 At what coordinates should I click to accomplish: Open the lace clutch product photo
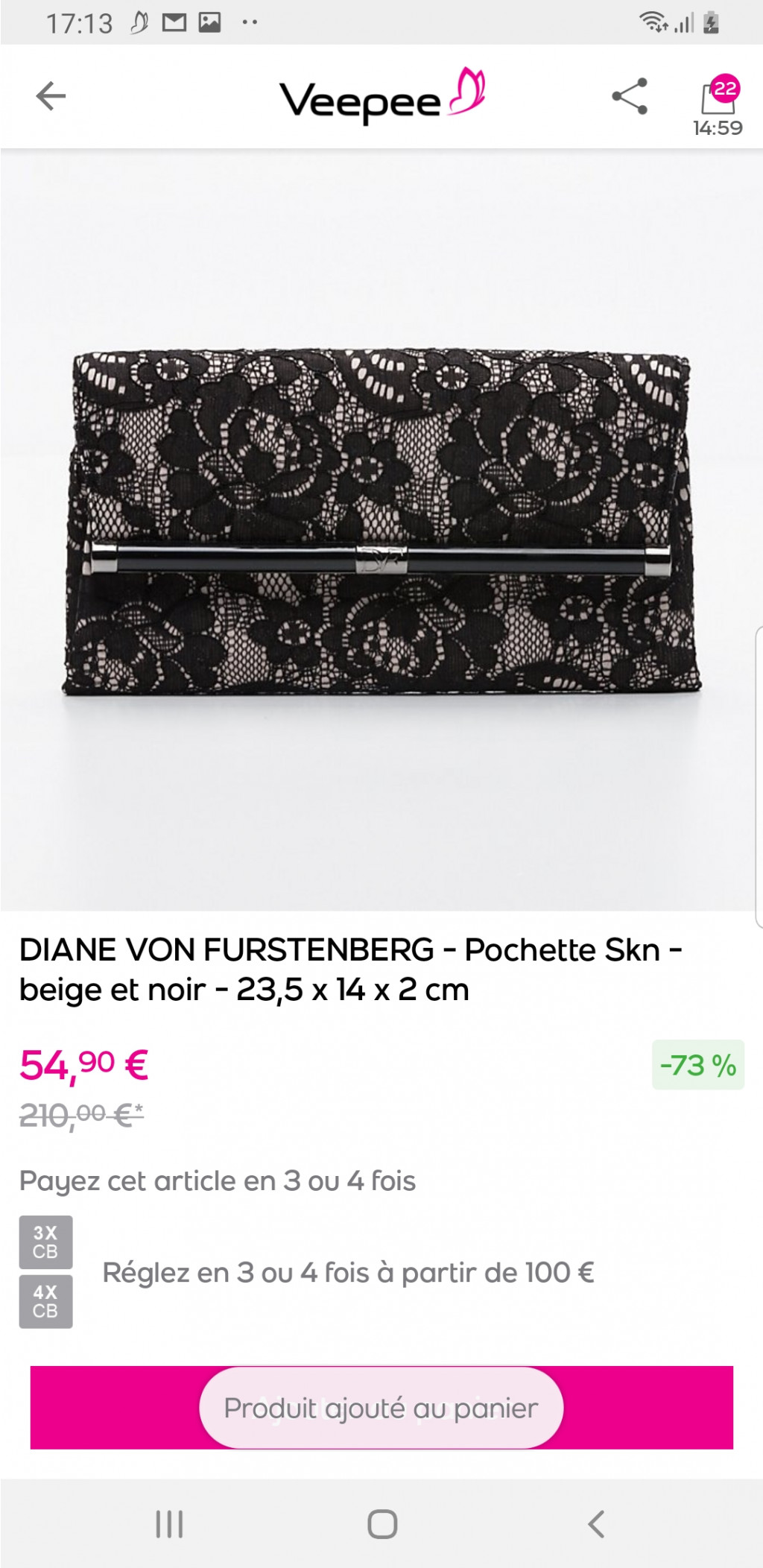click(x=381, y=522)
